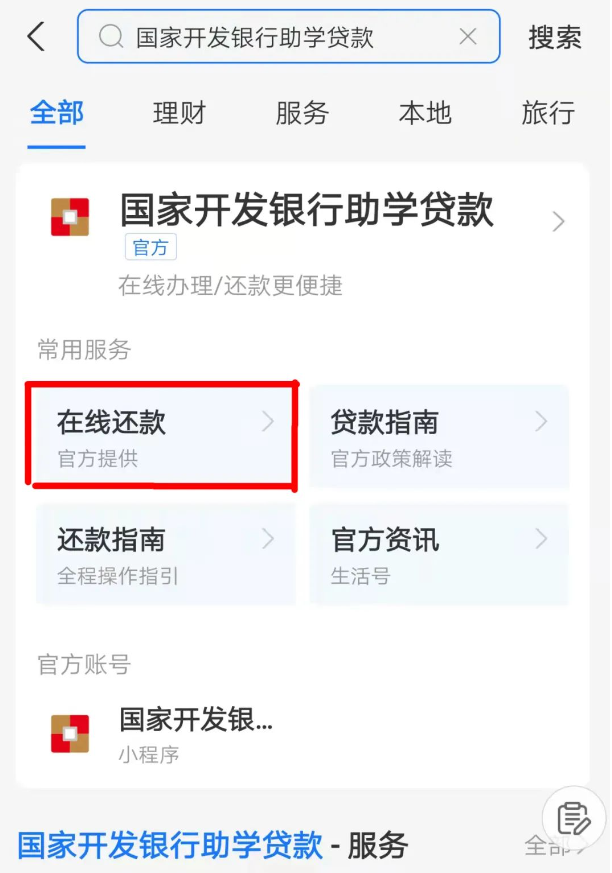Tap the 搜索 button
Image resolution: width=612 pixels, height=873 pixels.
coord(554,37)
